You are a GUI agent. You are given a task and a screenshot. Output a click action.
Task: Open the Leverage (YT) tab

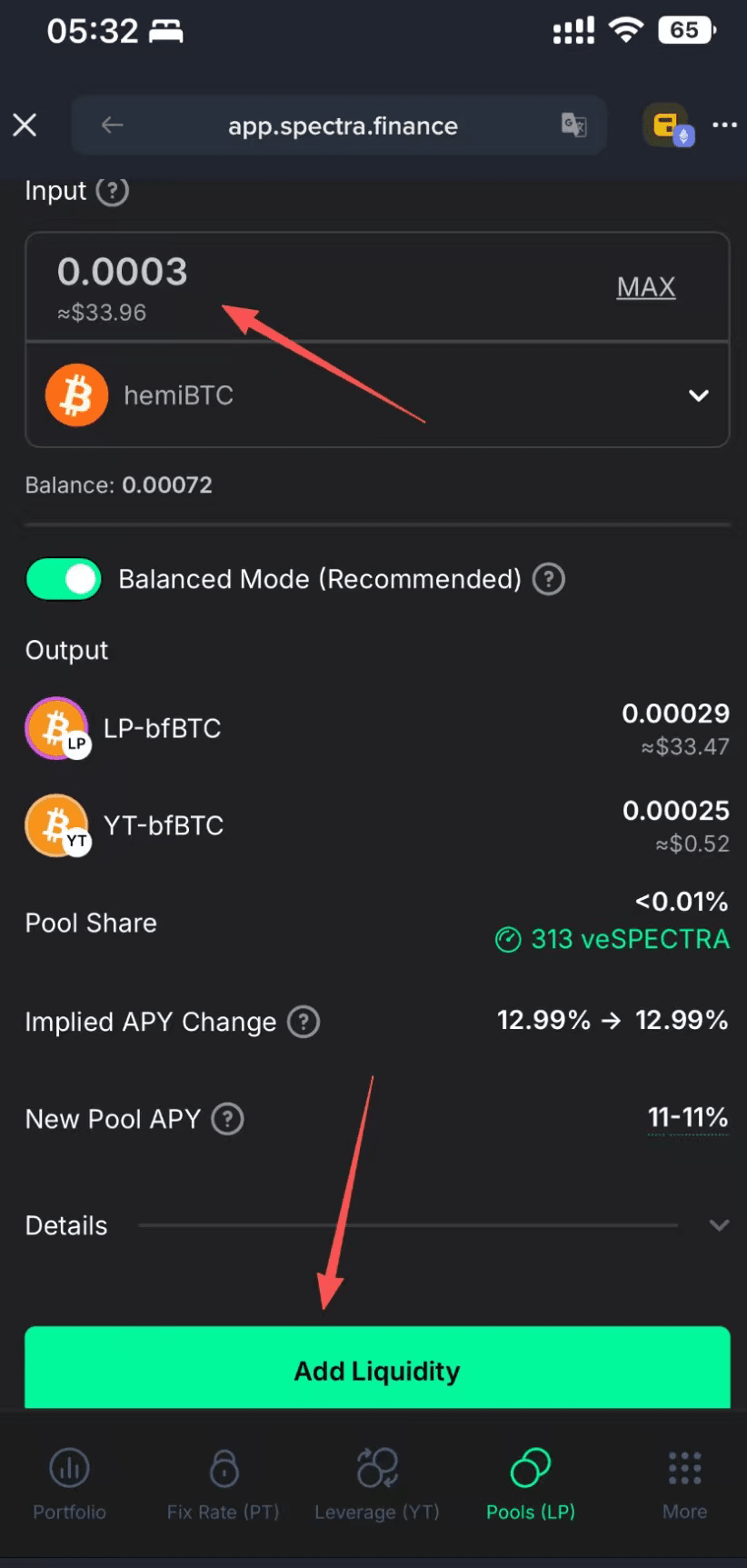point(377,1484)
